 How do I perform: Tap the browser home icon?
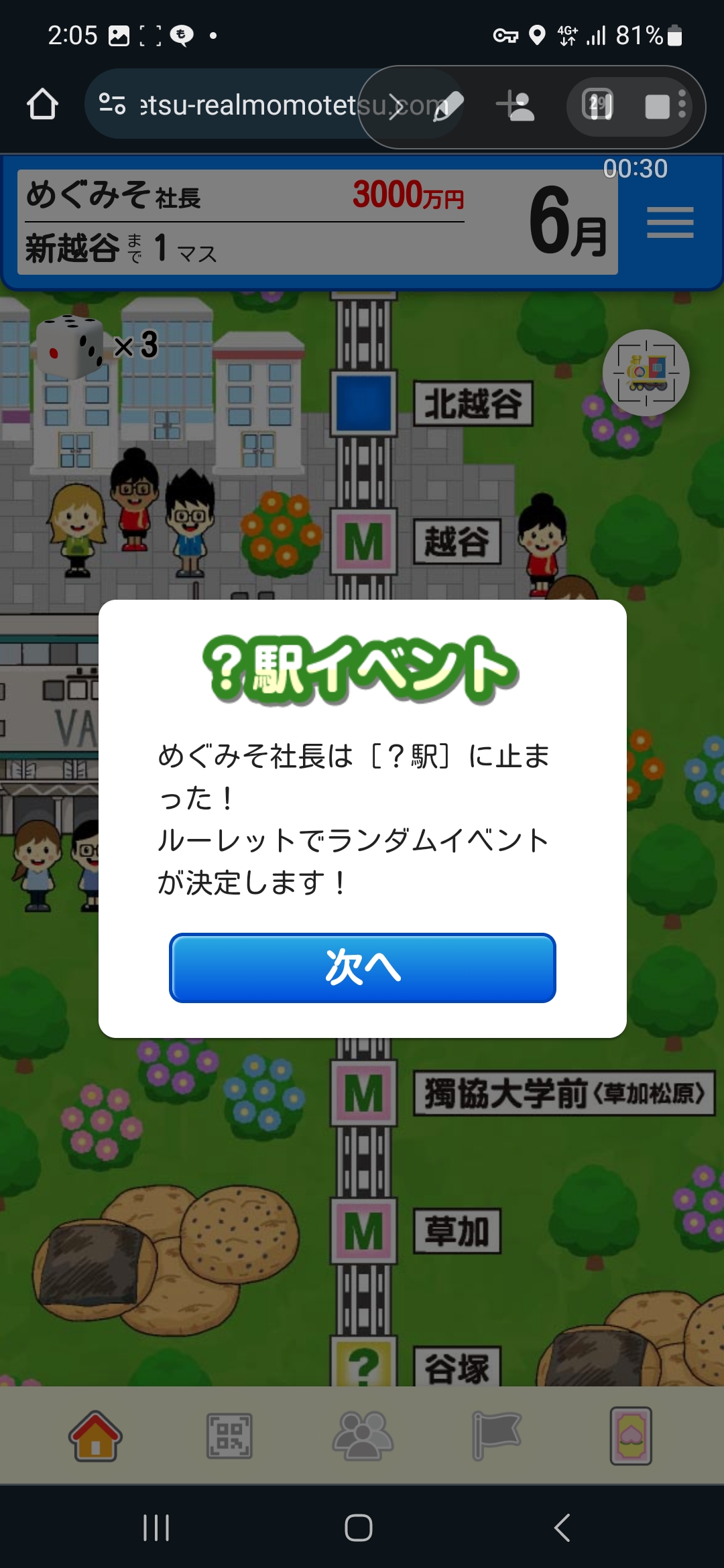[x=42, y=105]
